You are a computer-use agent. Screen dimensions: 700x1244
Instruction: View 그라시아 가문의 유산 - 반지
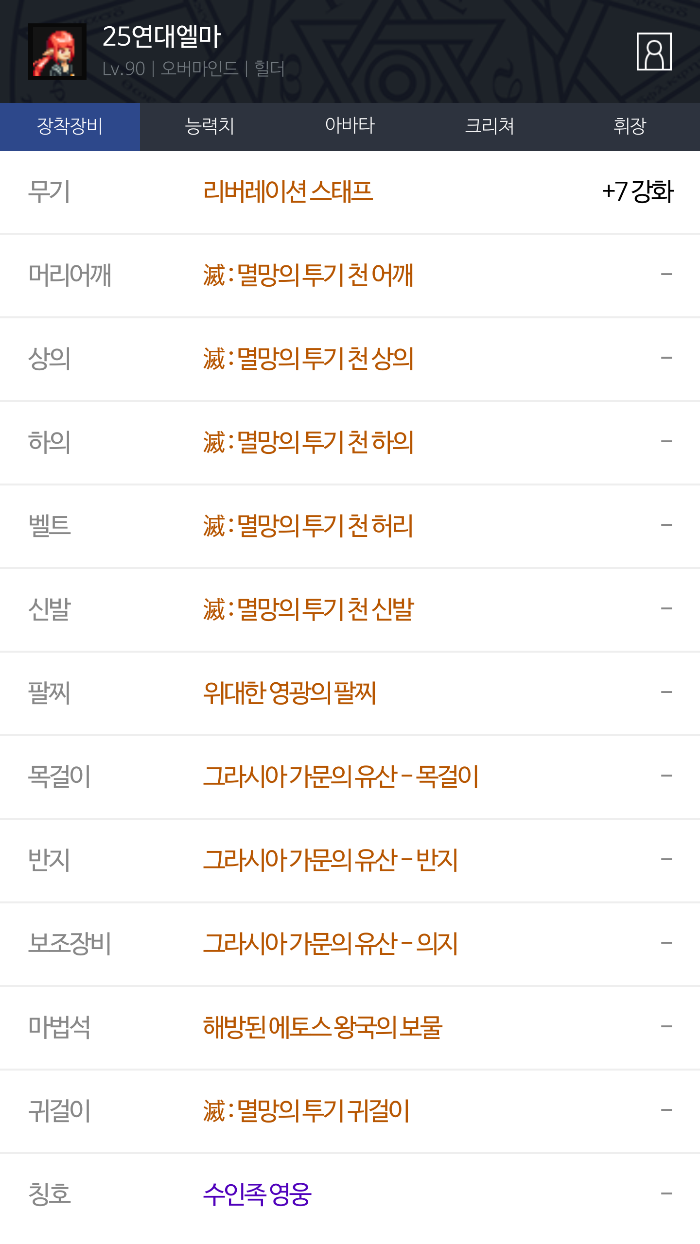coord(331,859)
